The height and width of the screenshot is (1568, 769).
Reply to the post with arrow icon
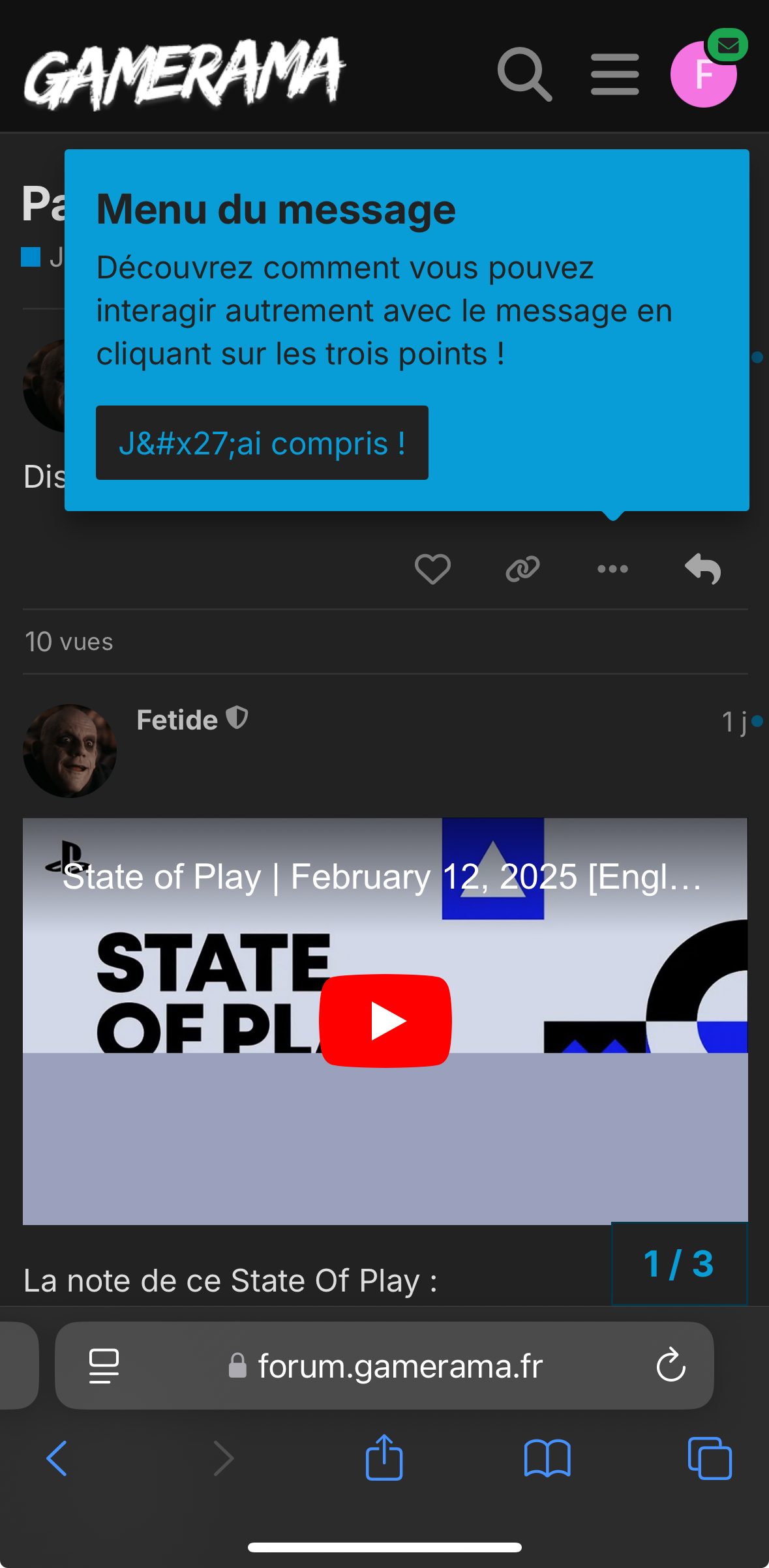(x=702, y=569)
